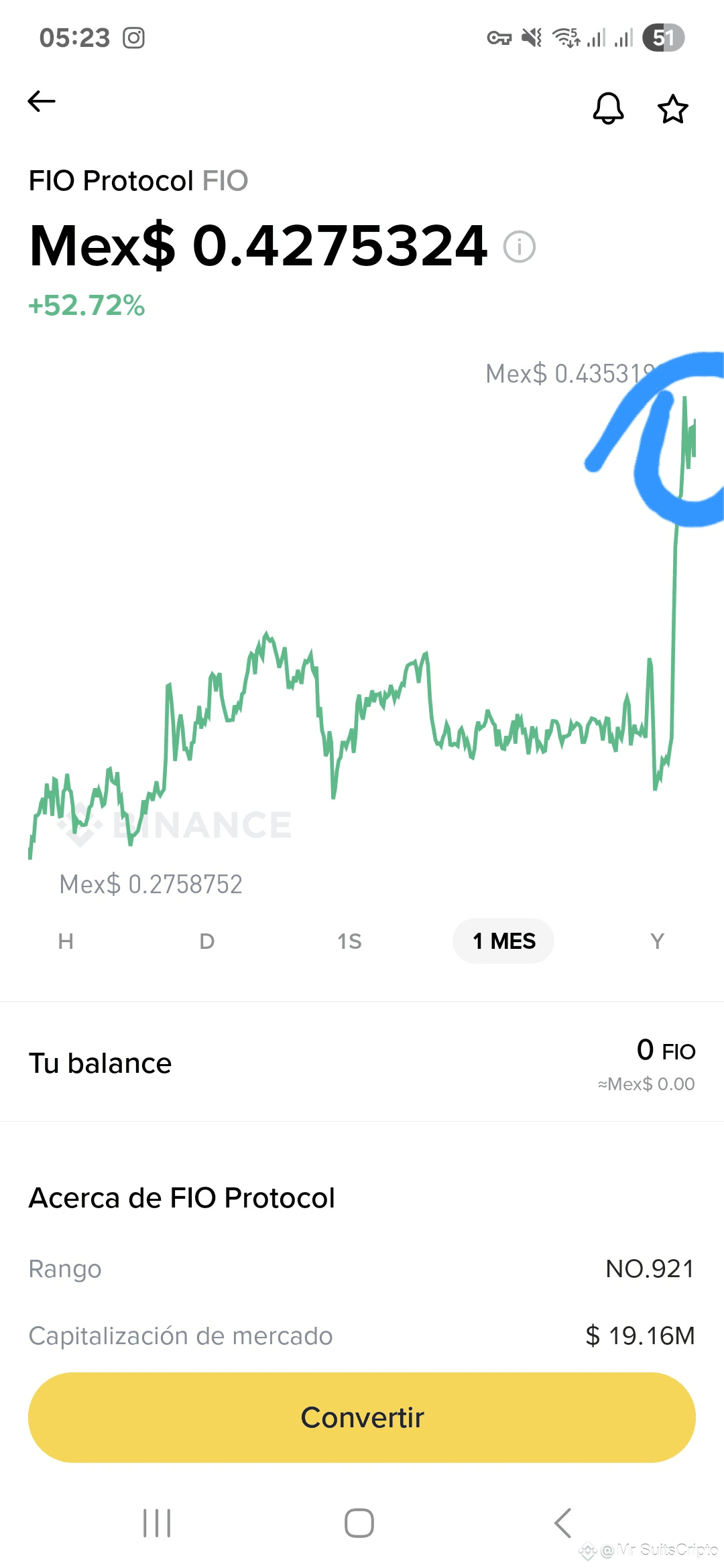The height and width of the screenshot is (1568, 724).
Task: Open recent apps from the navigation bar
Action: 157,1523
